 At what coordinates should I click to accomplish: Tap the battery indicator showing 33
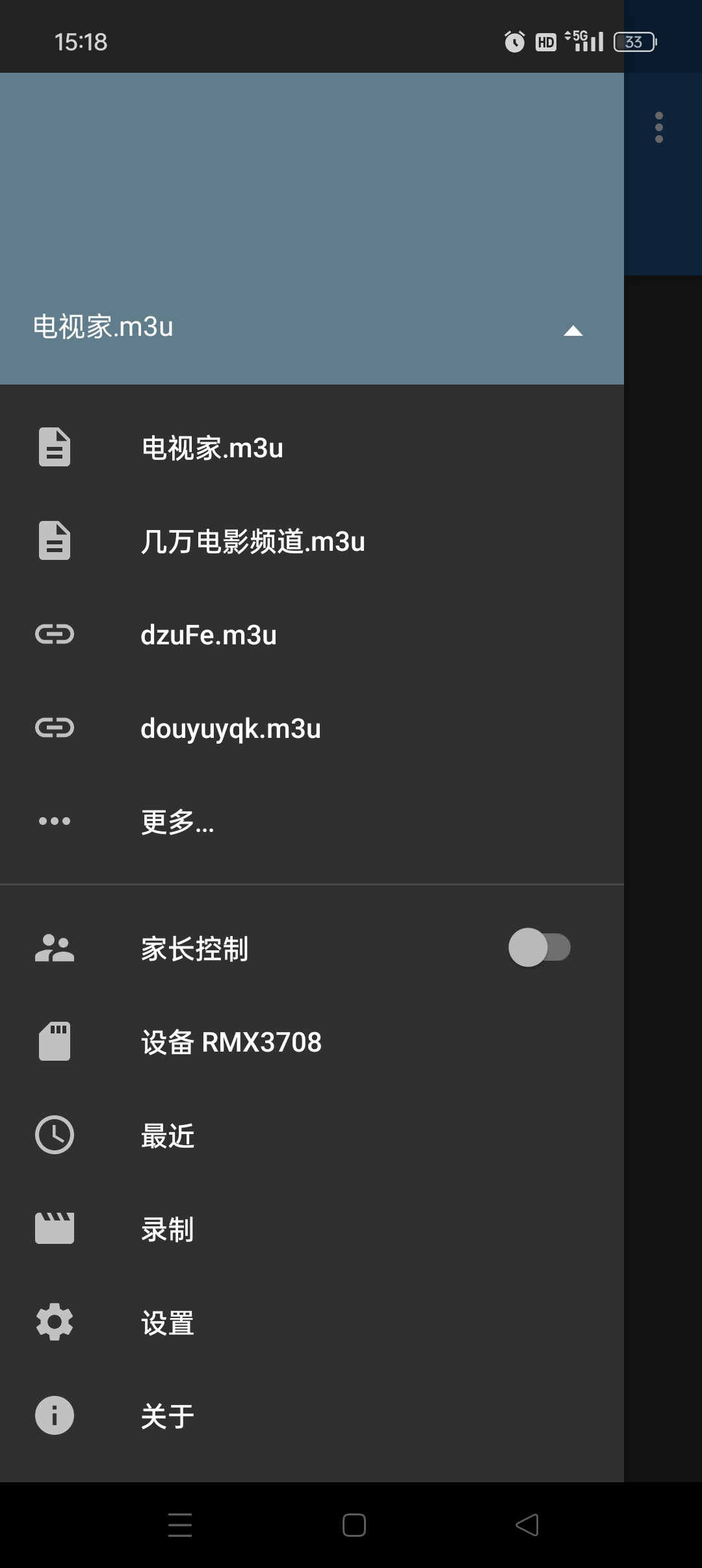pos(634,42)
